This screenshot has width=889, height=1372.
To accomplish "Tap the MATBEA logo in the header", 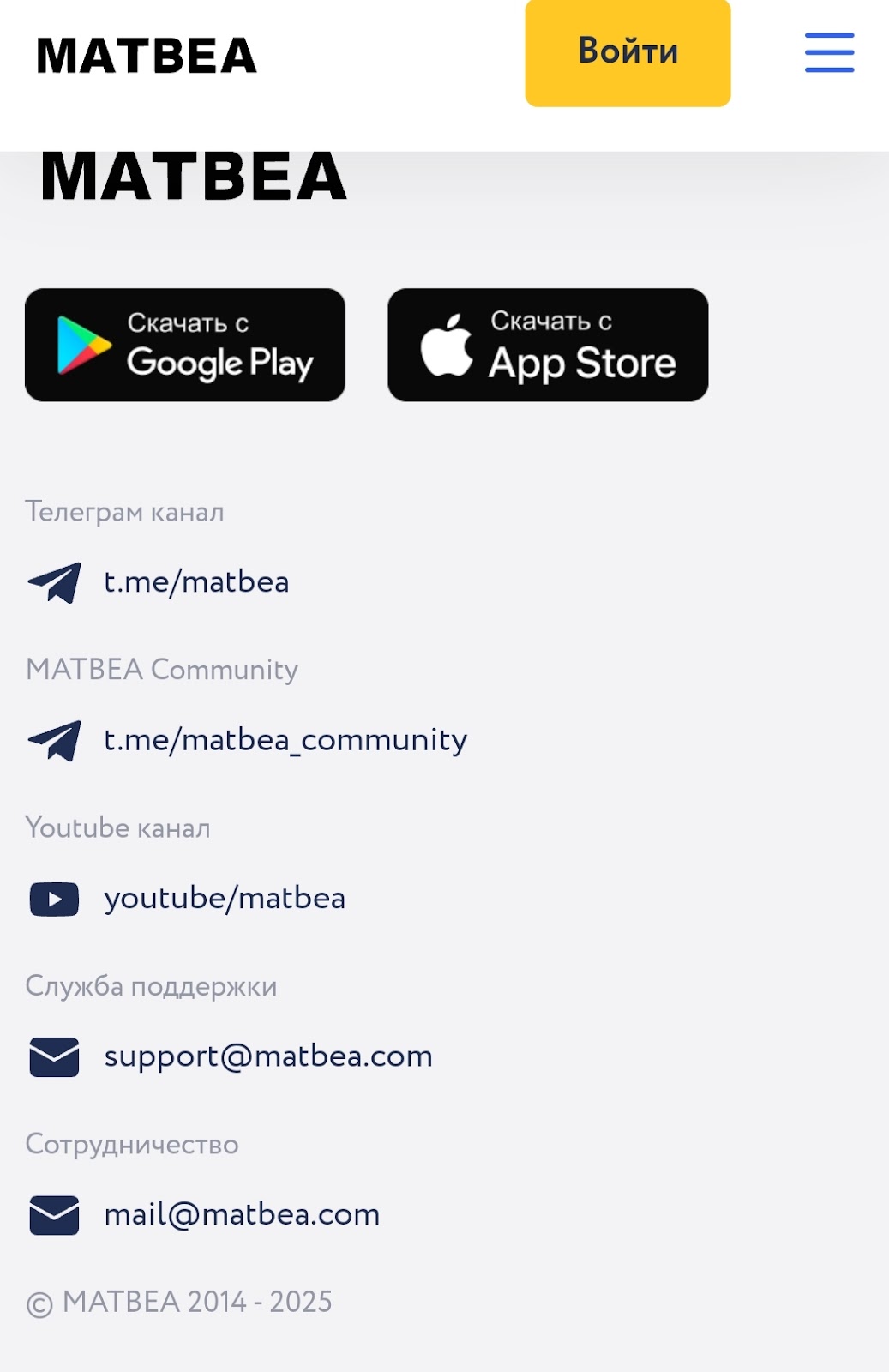I will tap(147, 57).
